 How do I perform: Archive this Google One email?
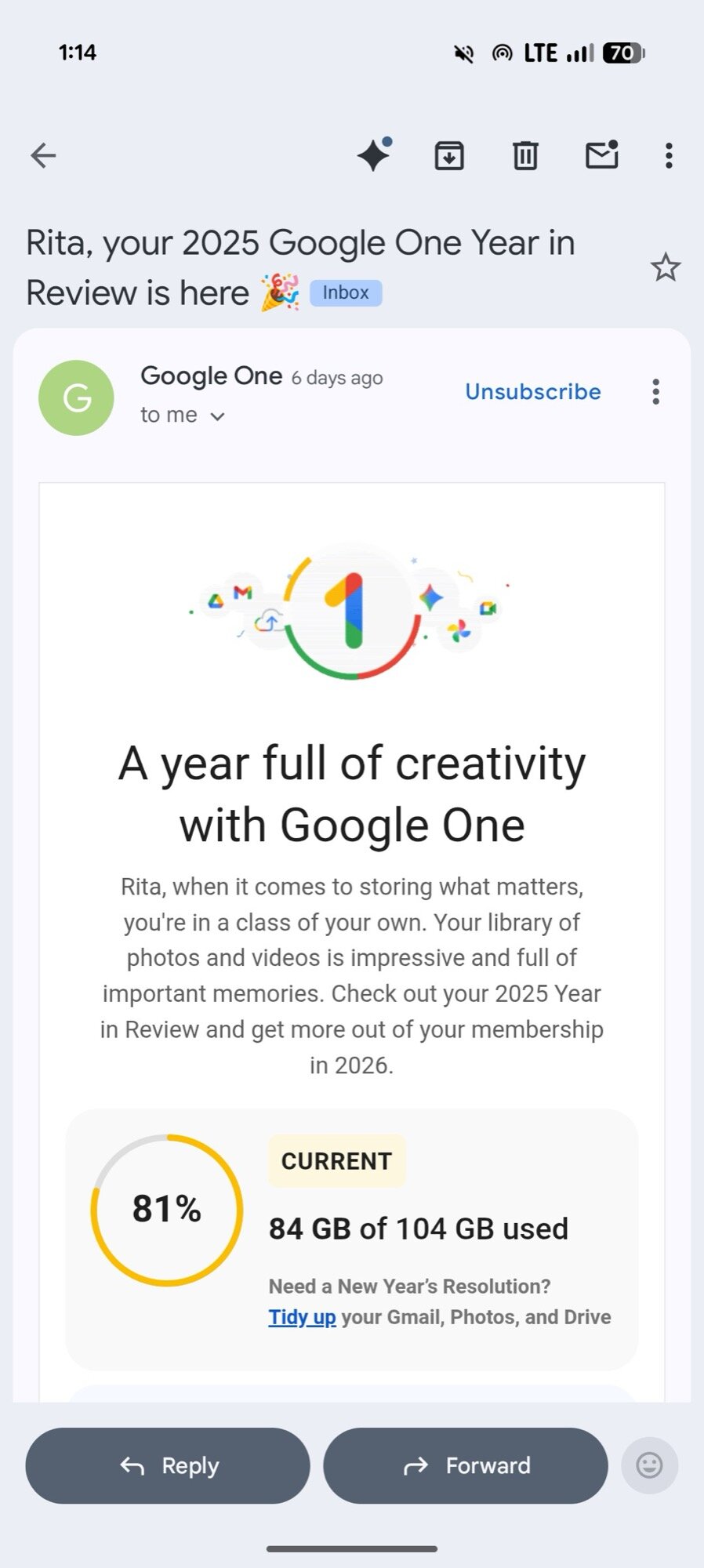(448, 155)
